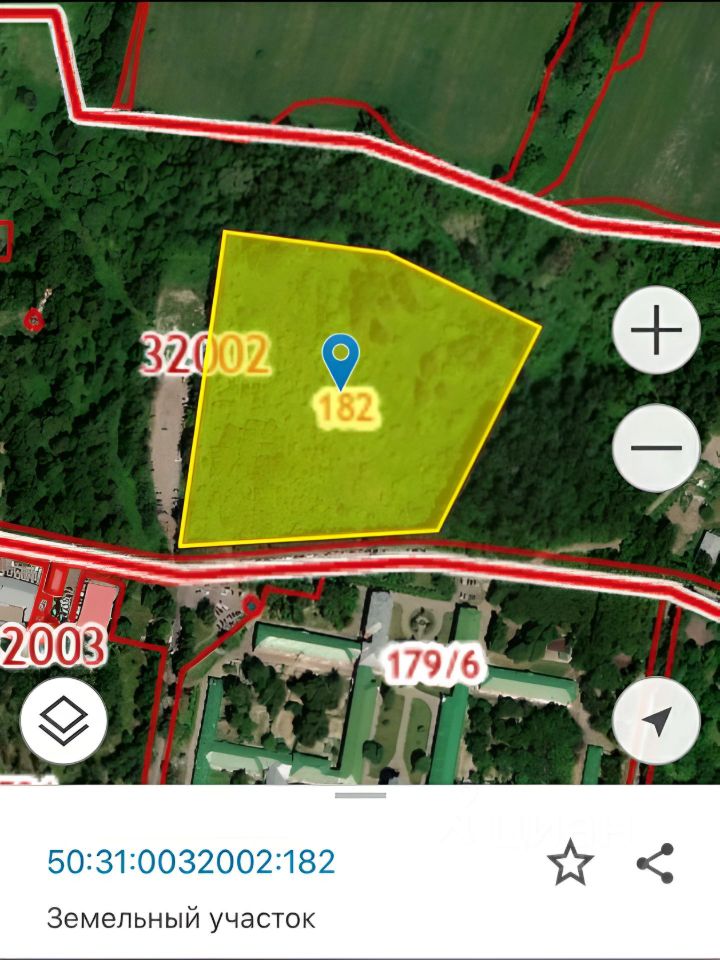The width and height of the screenshot is (720, 960).
Task: Zoom in on the map
Action: (656, 331)
